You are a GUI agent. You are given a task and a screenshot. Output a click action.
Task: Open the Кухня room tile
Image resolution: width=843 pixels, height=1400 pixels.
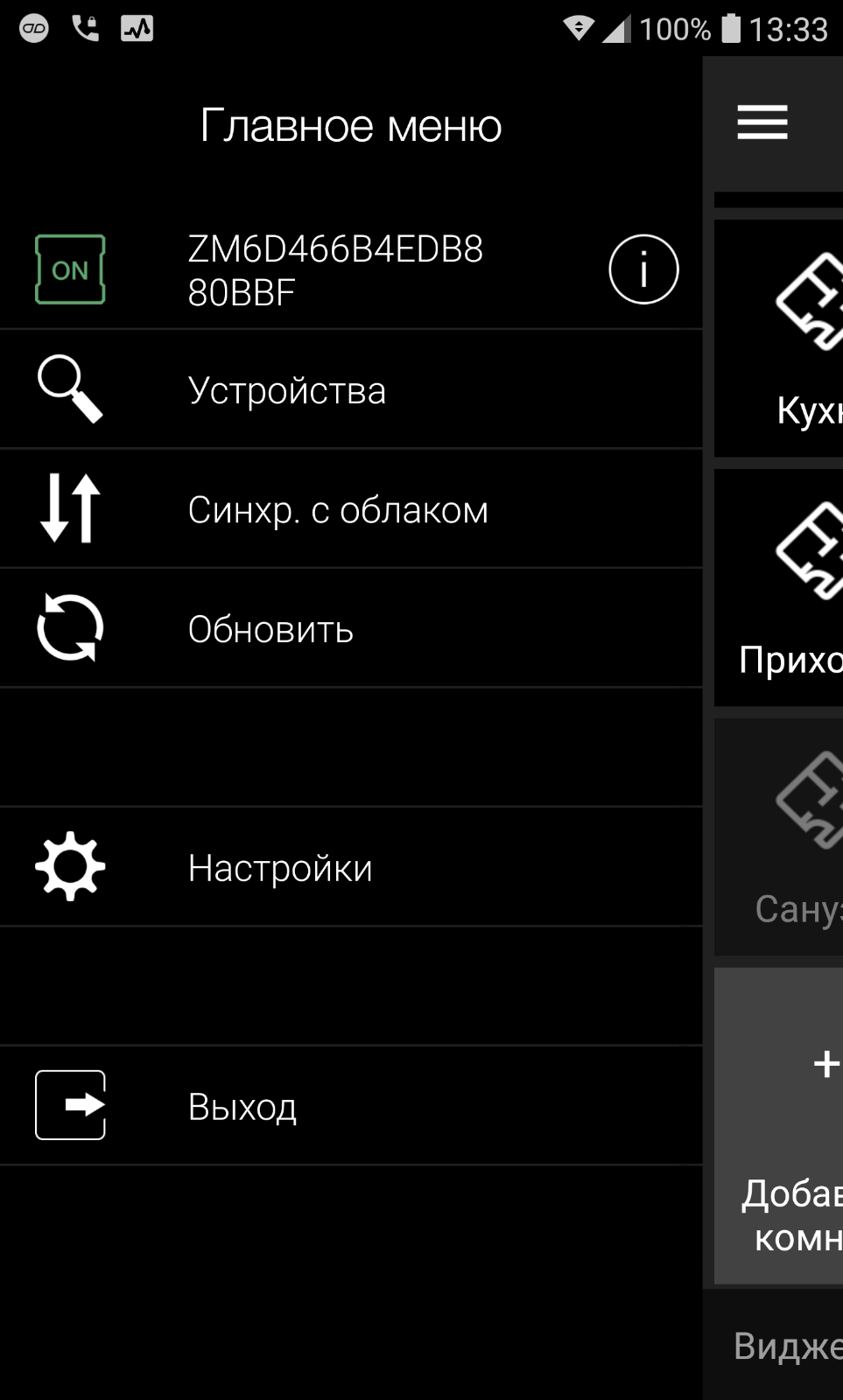(781, 338)
